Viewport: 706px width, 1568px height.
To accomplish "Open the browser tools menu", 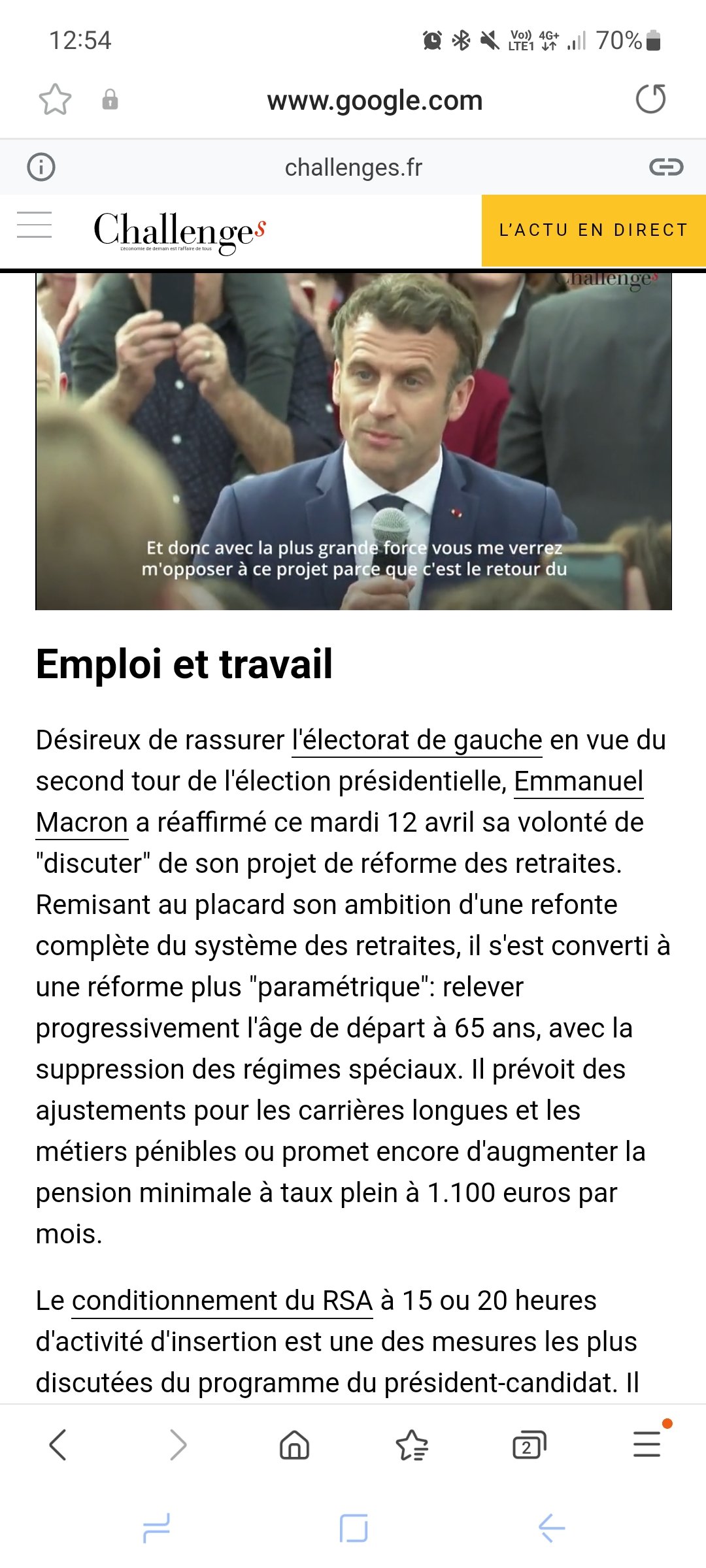I will tap(647, 1445).
